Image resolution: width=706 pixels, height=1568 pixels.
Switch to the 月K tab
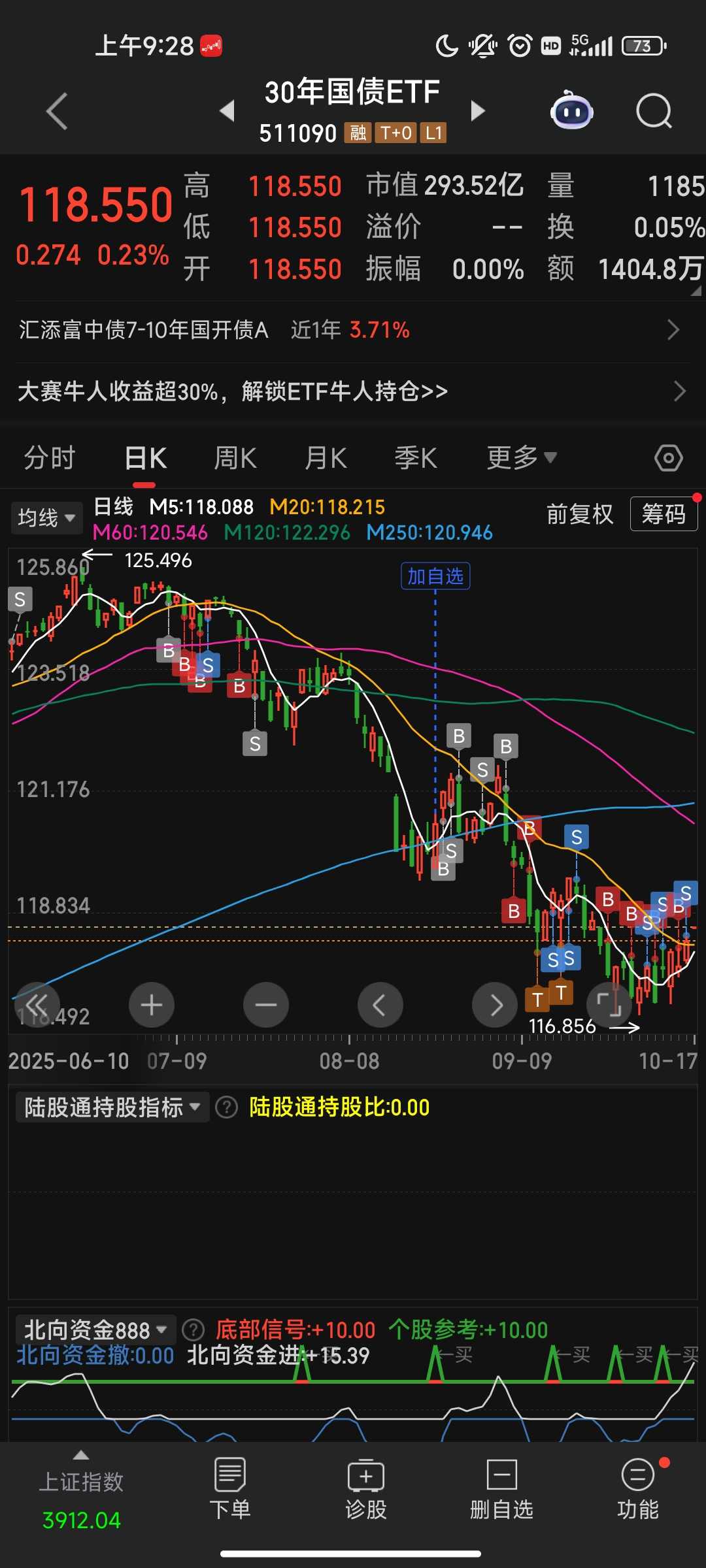[x=326, y=458]
